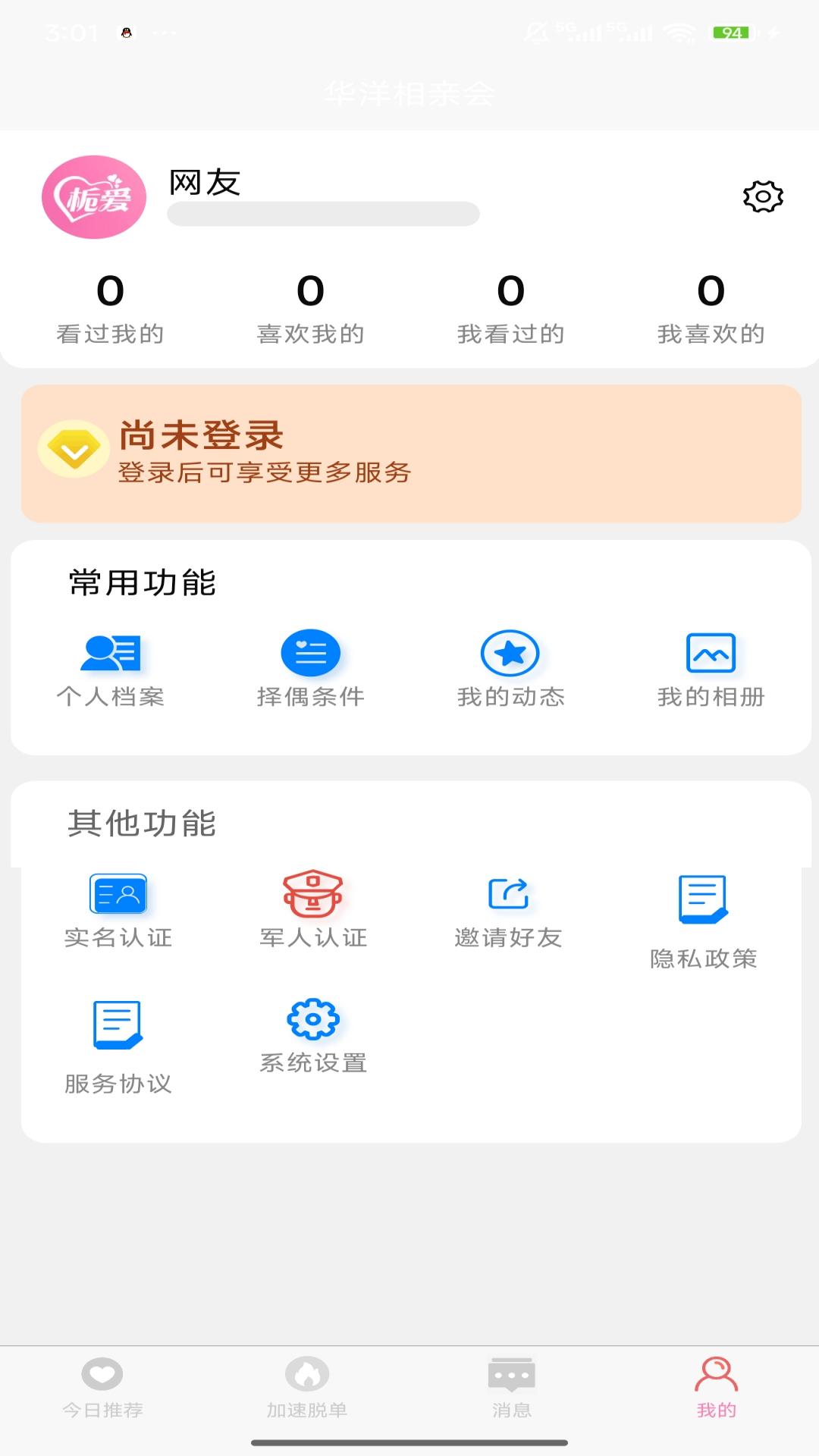Tap the 实名认证 (real-name verification) icon
Image resolution: width=819 pixels, height=1456 pixels.
[118, 895]
